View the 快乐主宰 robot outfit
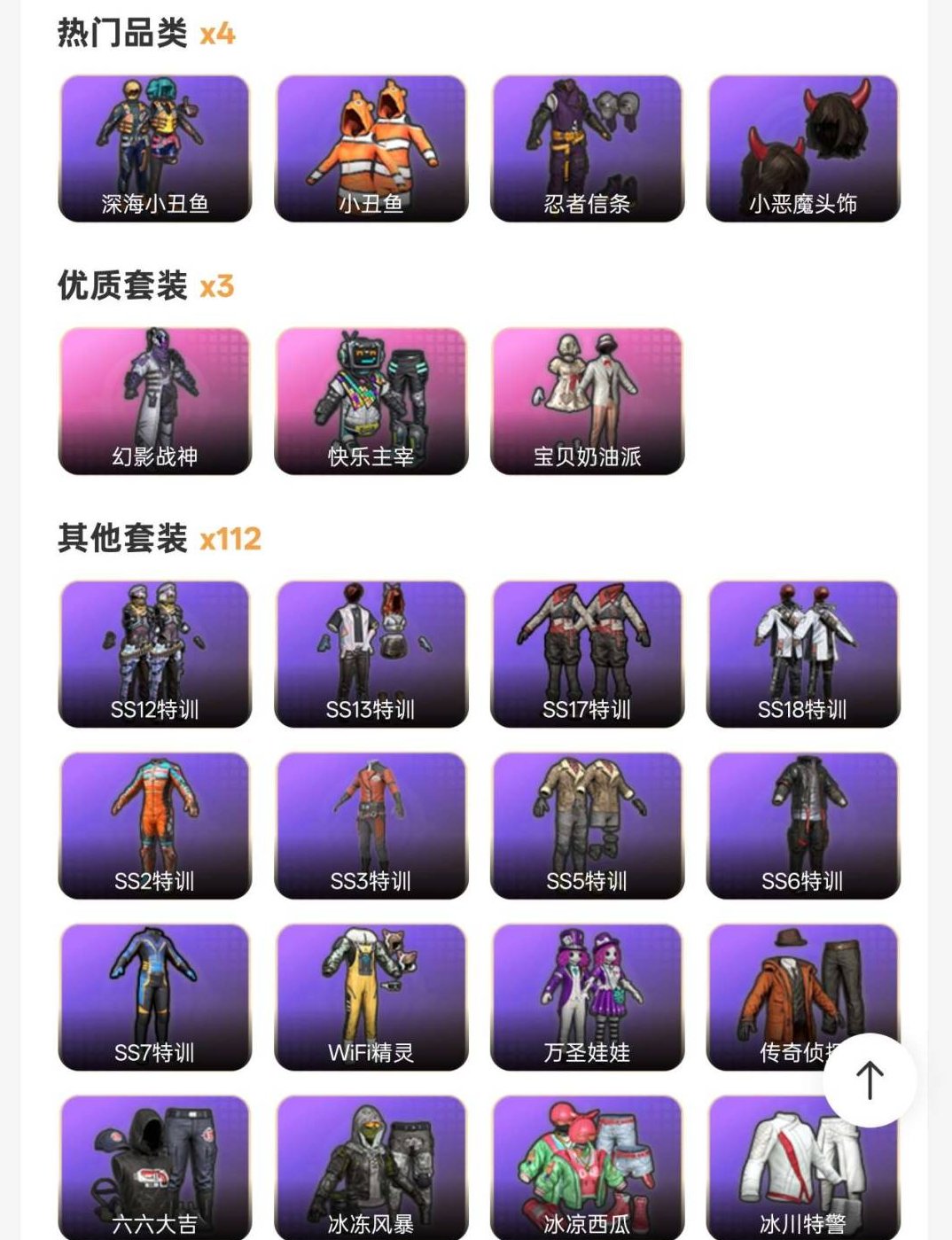This screenshot has height=1240, width=952. coord(372,399)
